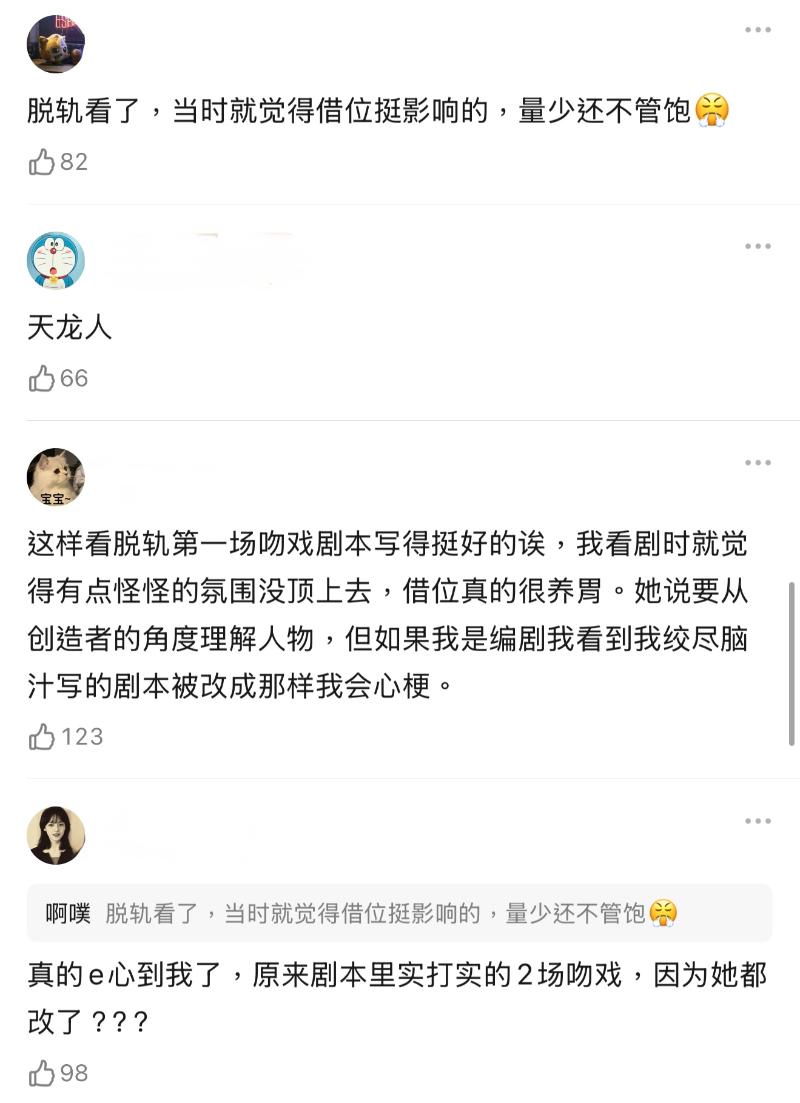Open overflow menu for the 量少还不管饱 comment

coord(757,30)
